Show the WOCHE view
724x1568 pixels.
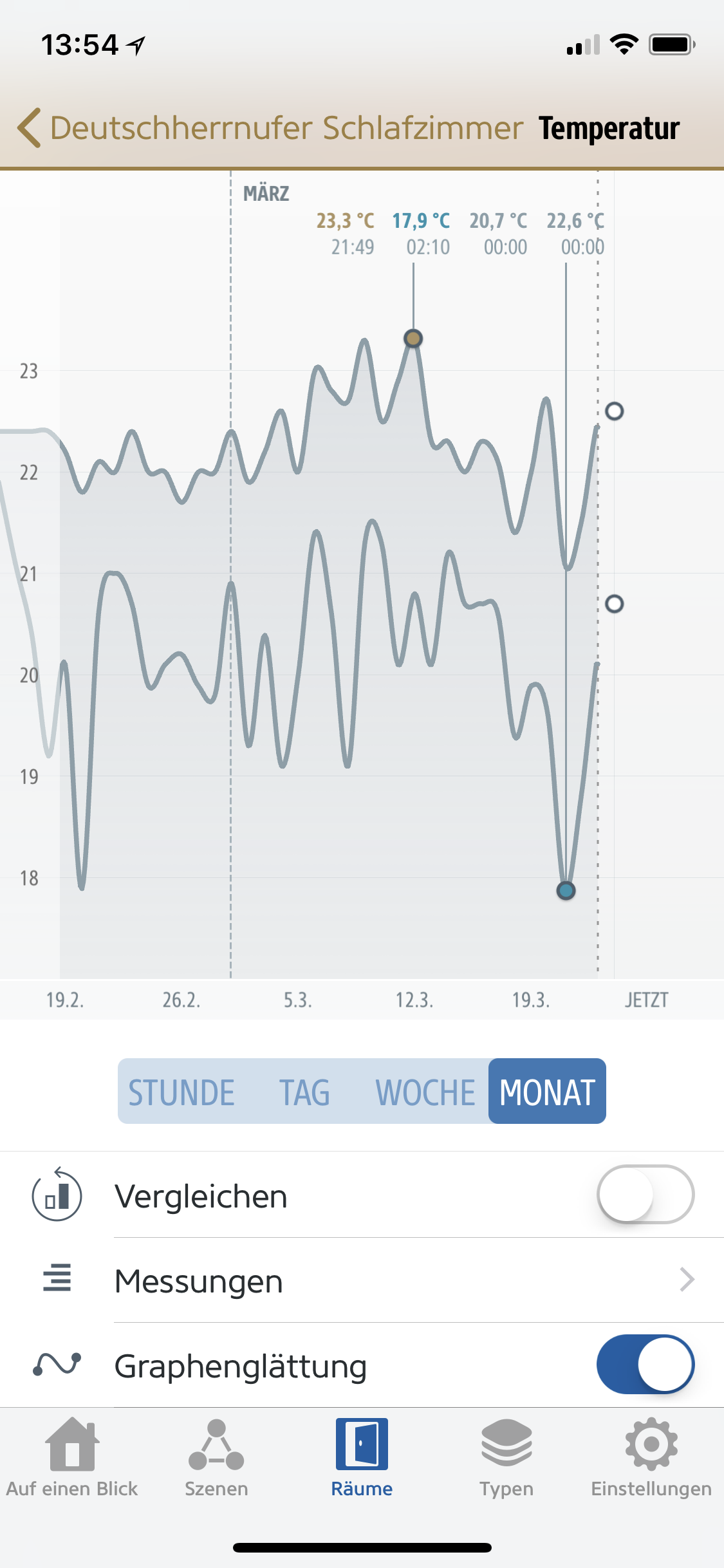(x=425, y=1092)
